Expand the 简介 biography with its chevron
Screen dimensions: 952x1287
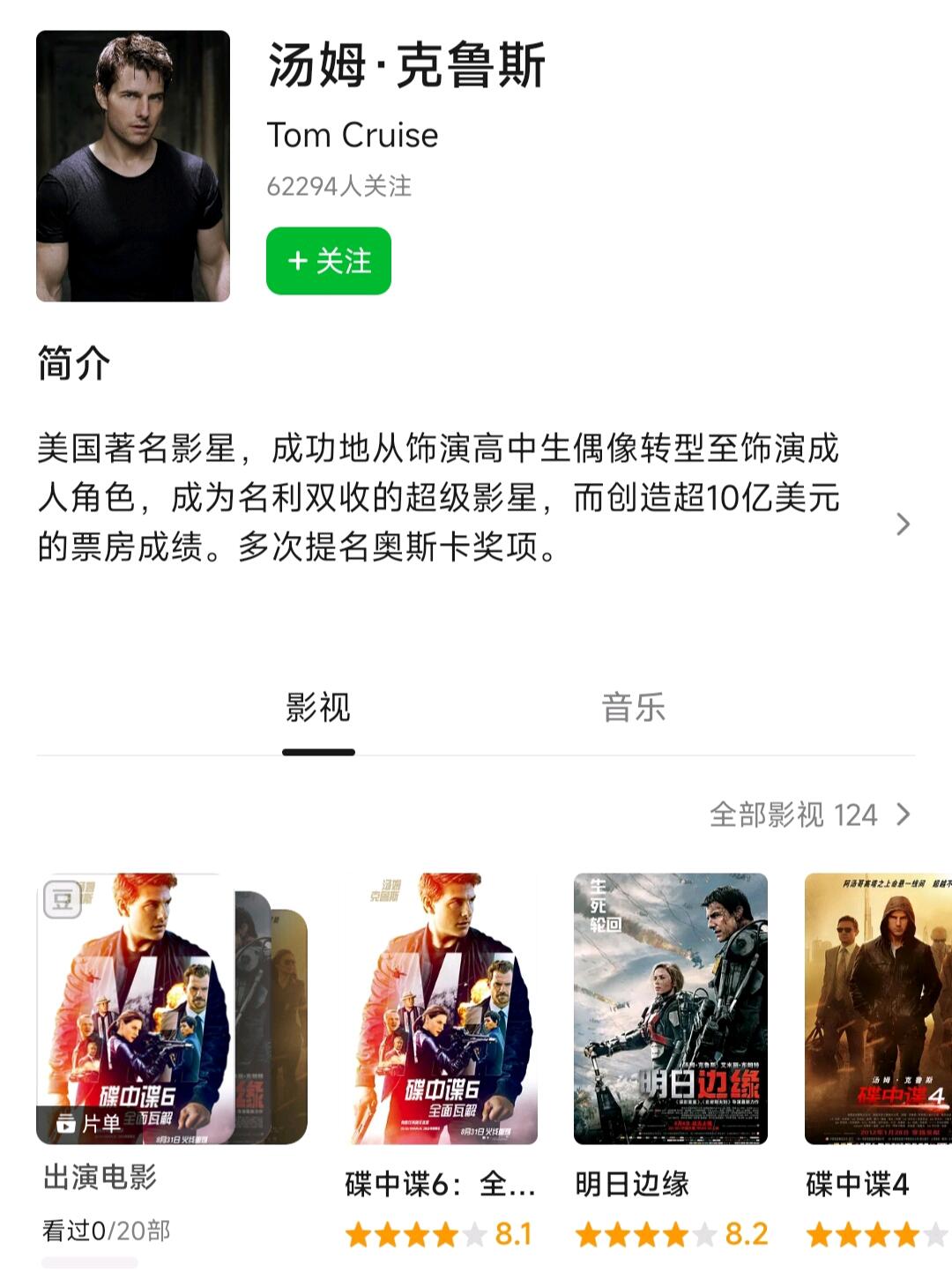[x=903, y=524]
